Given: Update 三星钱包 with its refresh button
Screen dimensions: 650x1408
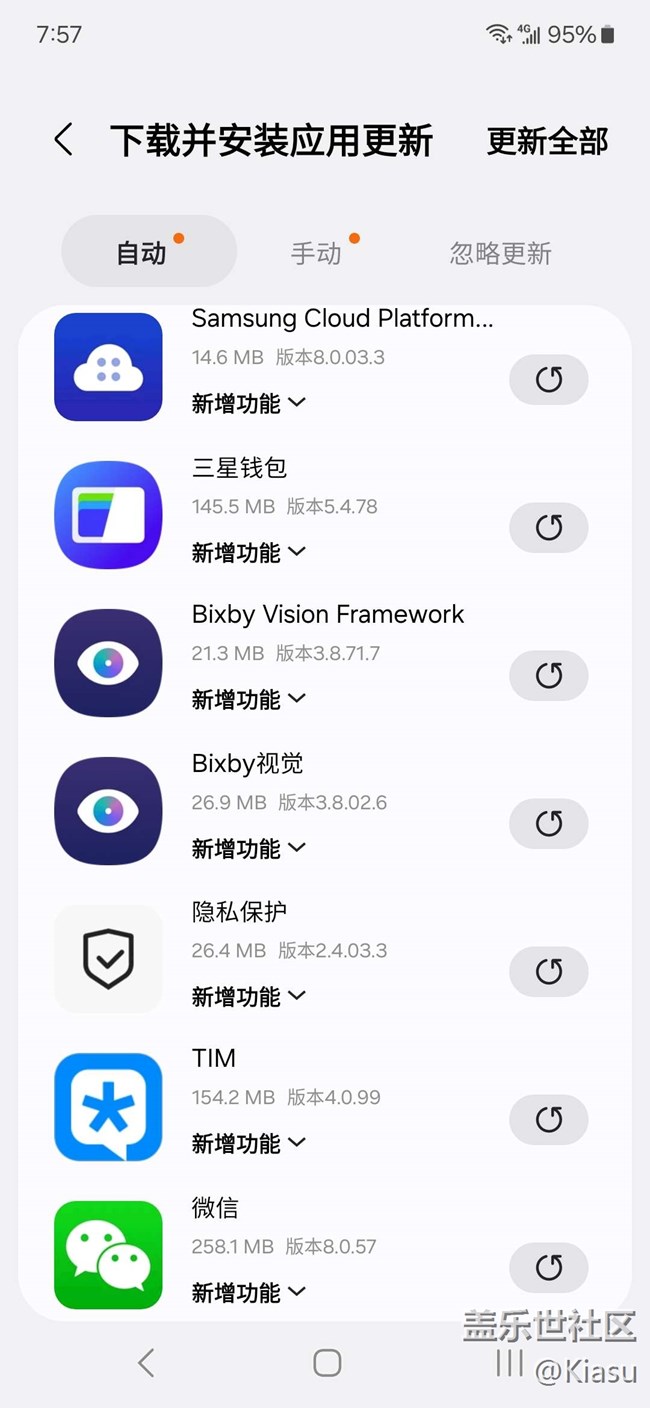Looking at the screenshot, I should [549, 528].
